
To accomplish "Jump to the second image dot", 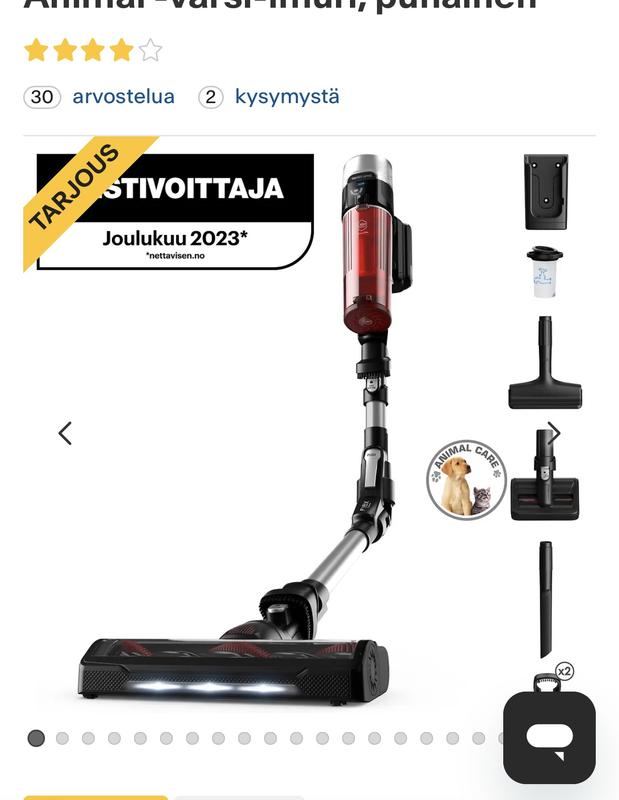I will pos(62,738).
